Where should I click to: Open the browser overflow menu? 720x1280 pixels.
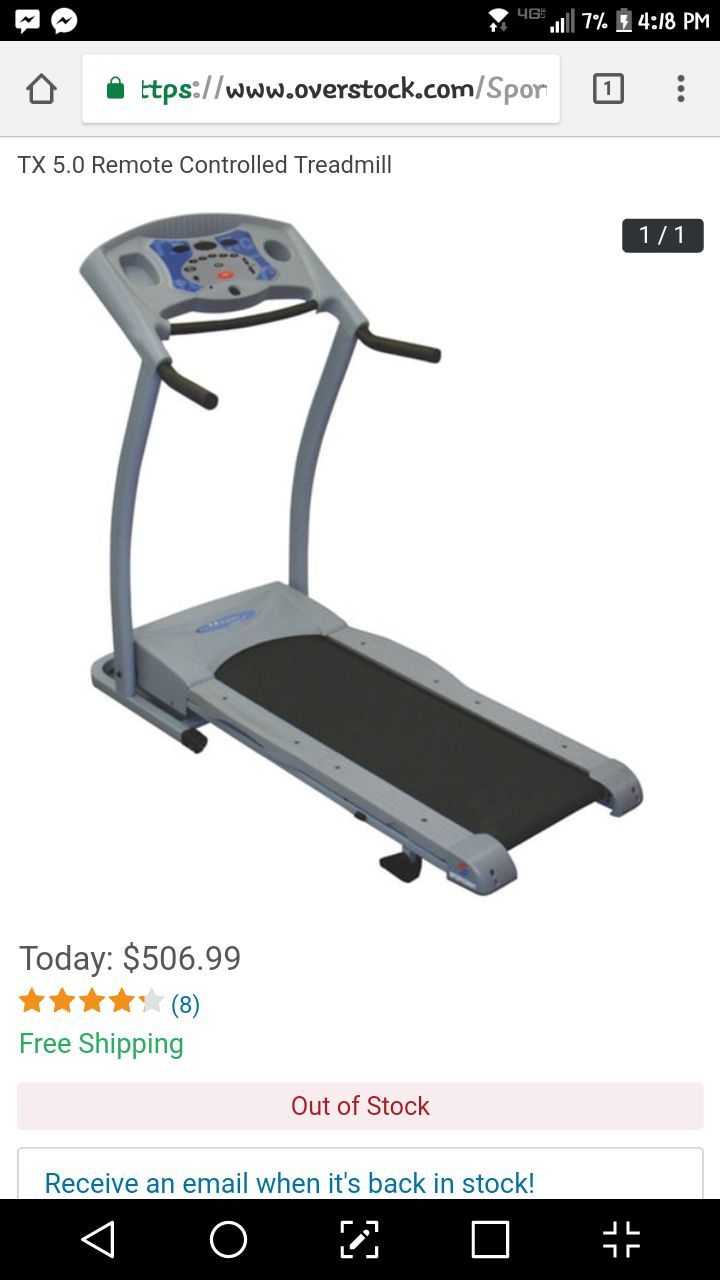pos(681,89)
